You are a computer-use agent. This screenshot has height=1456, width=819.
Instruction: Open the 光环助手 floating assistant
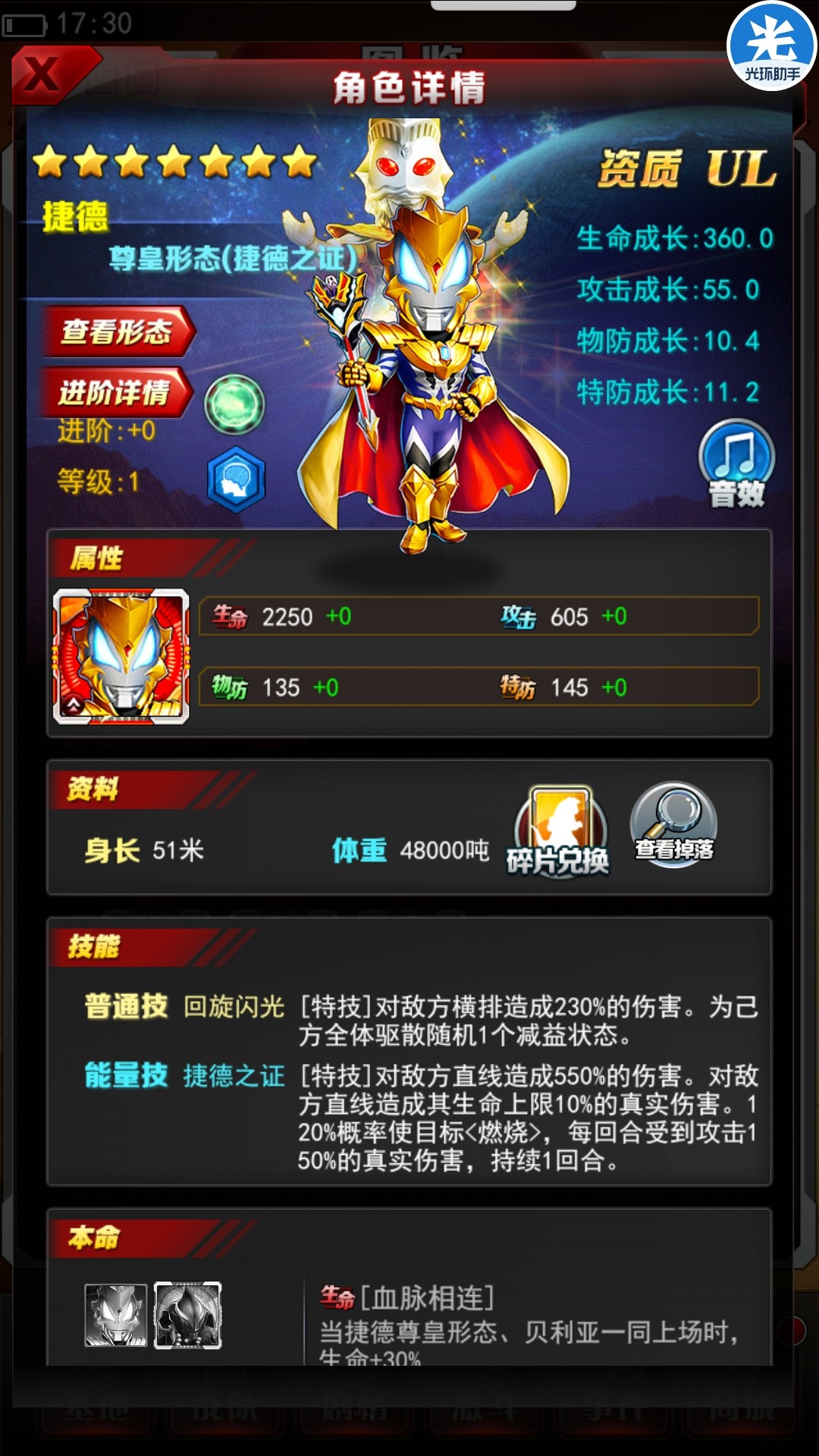point(772,47)
